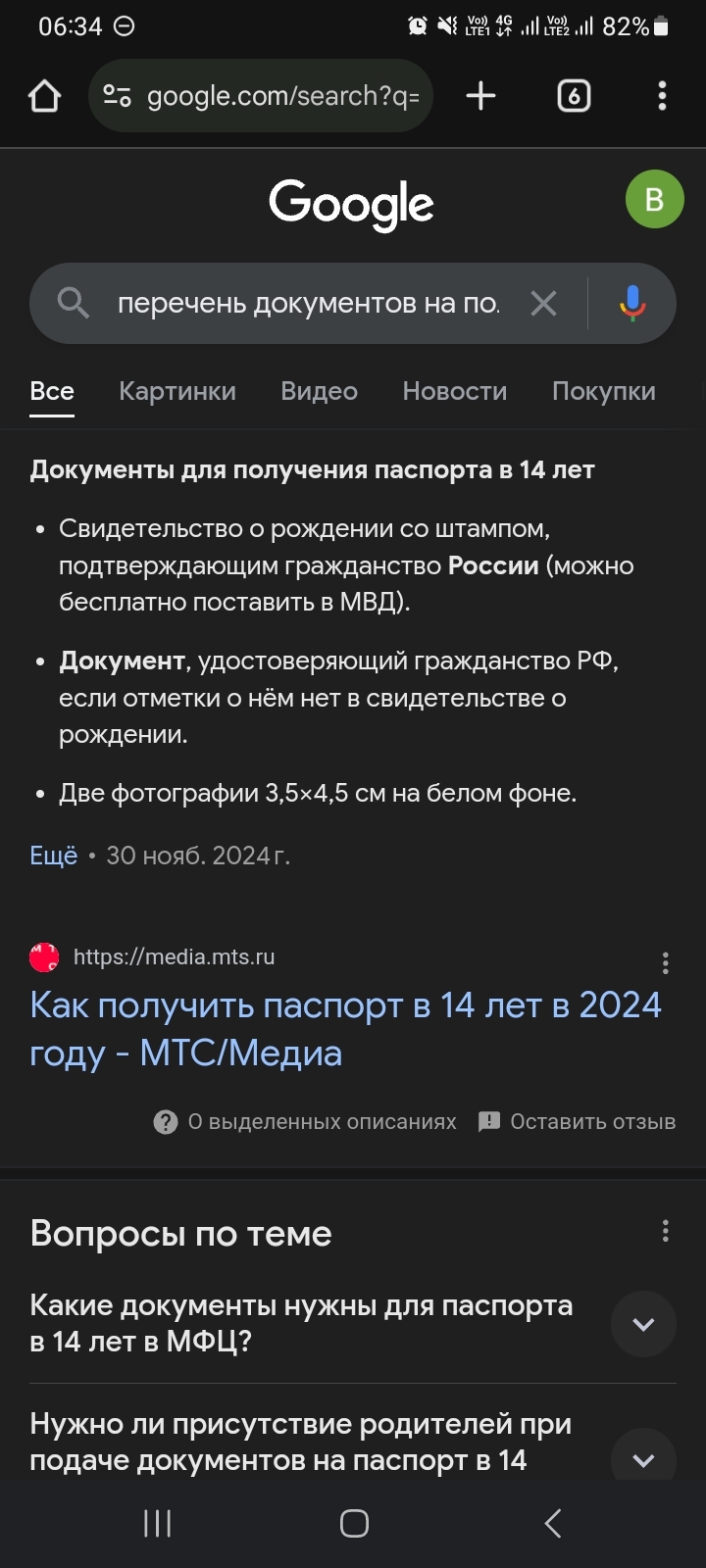
Task: Open the МТС/Медиа article about passport at 14
Action: (345, 1029)
